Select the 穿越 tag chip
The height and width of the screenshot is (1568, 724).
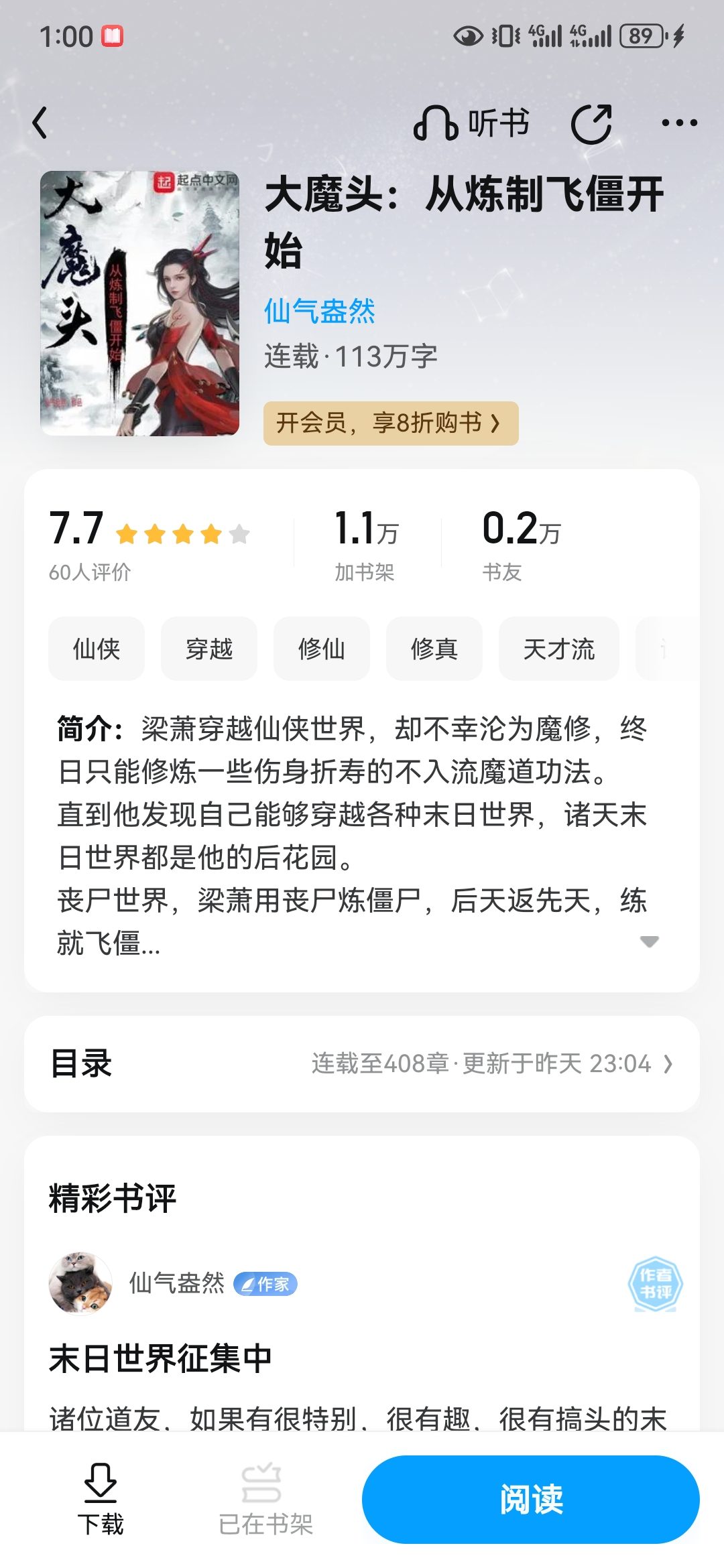click(x=209, y=649)
